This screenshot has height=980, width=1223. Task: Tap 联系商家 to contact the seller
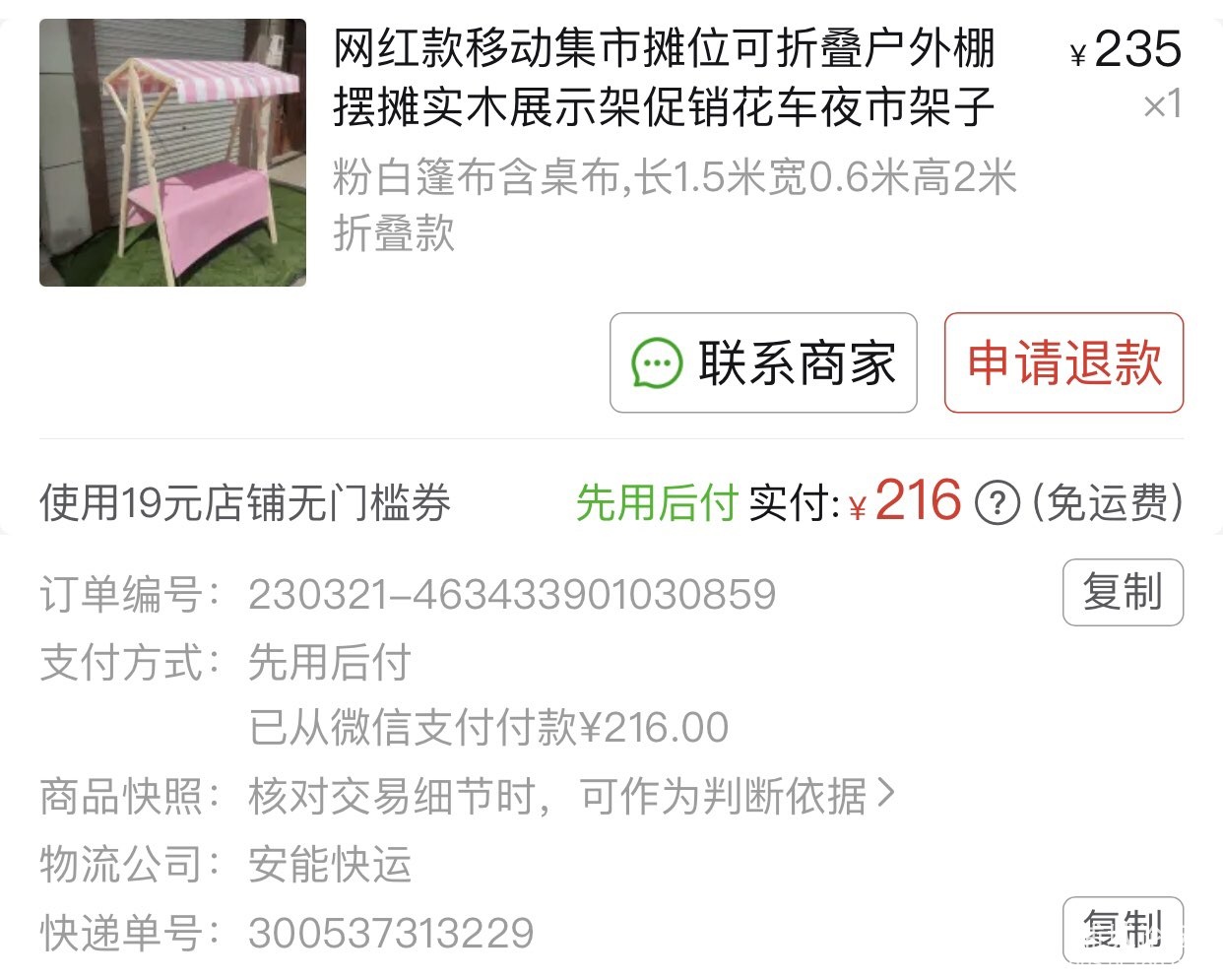(763, 363)
